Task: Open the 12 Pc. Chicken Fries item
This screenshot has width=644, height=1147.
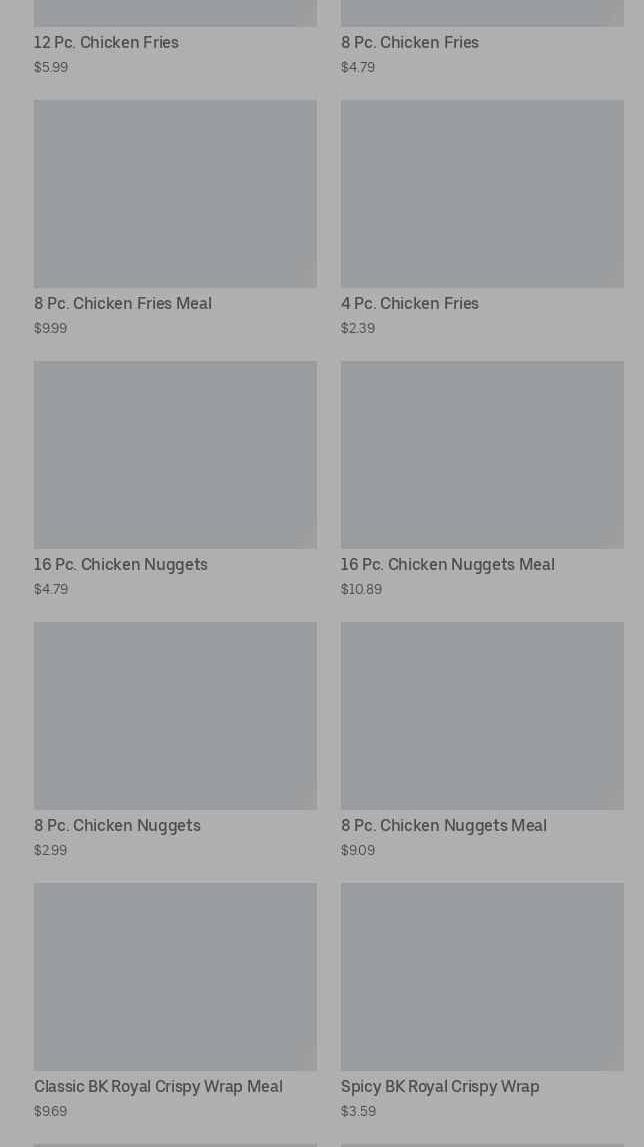Action: pos(106,43)
